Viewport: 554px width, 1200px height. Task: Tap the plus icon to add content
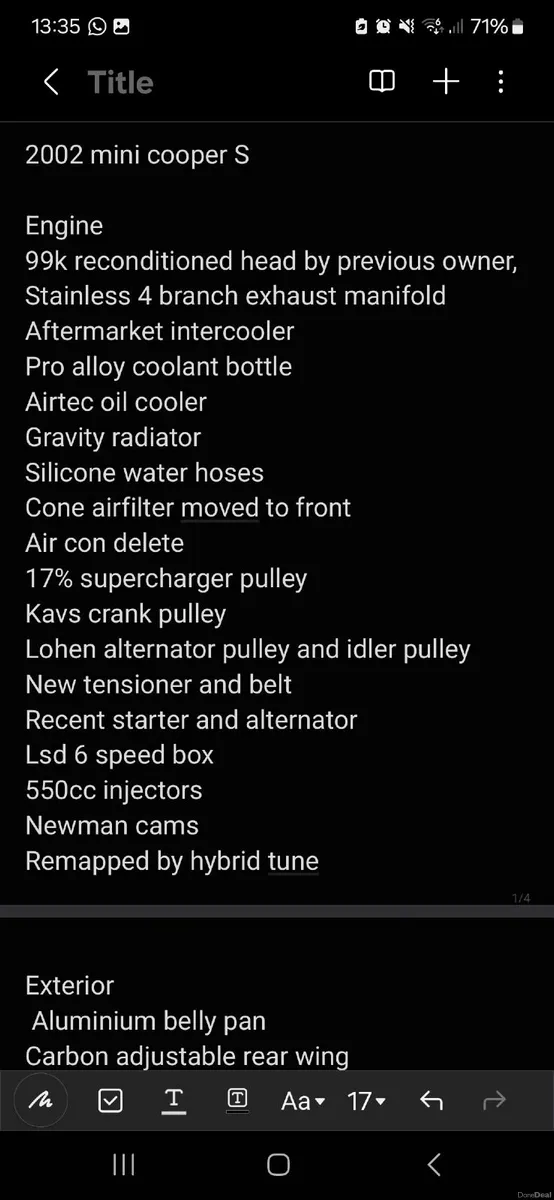coord(446,82)
